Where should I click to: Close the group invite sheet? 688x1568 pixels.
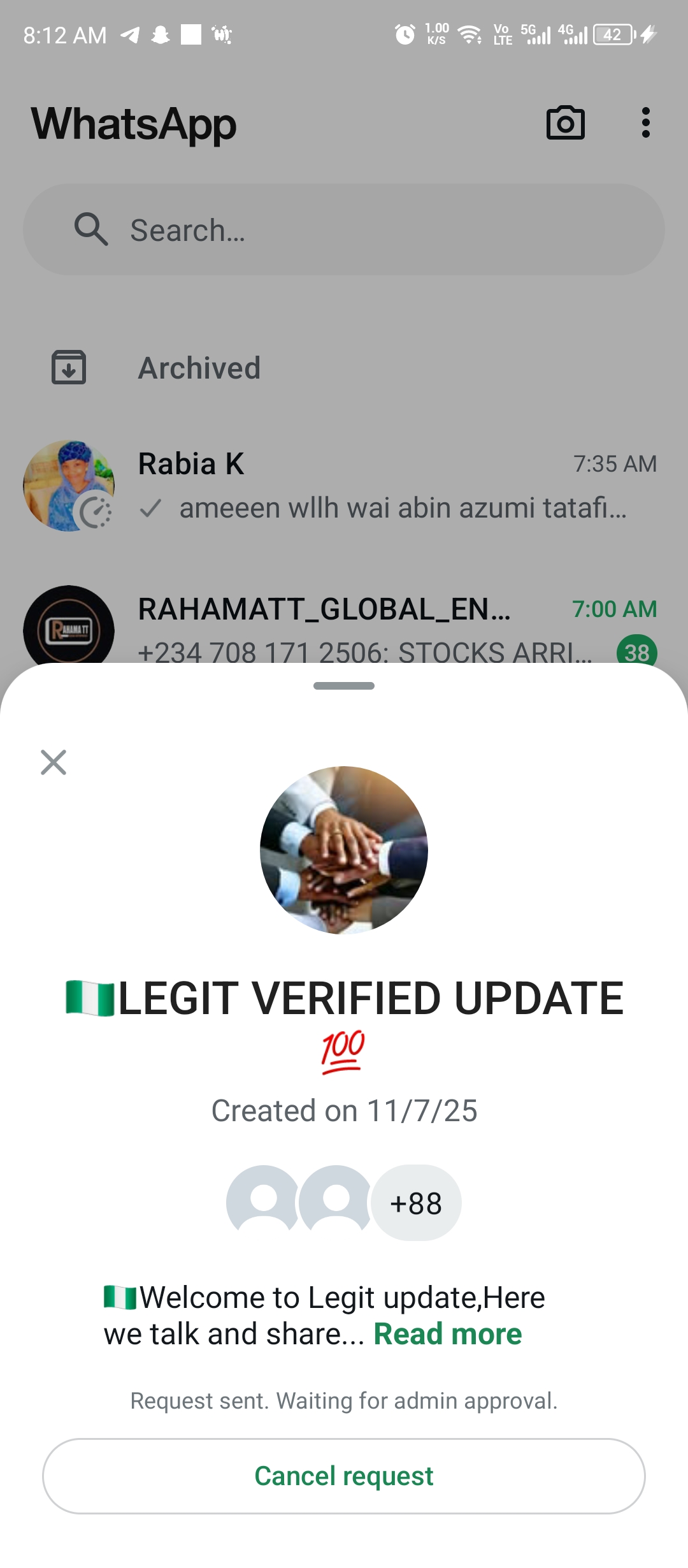pyautogui.click(x=54, y=762)
